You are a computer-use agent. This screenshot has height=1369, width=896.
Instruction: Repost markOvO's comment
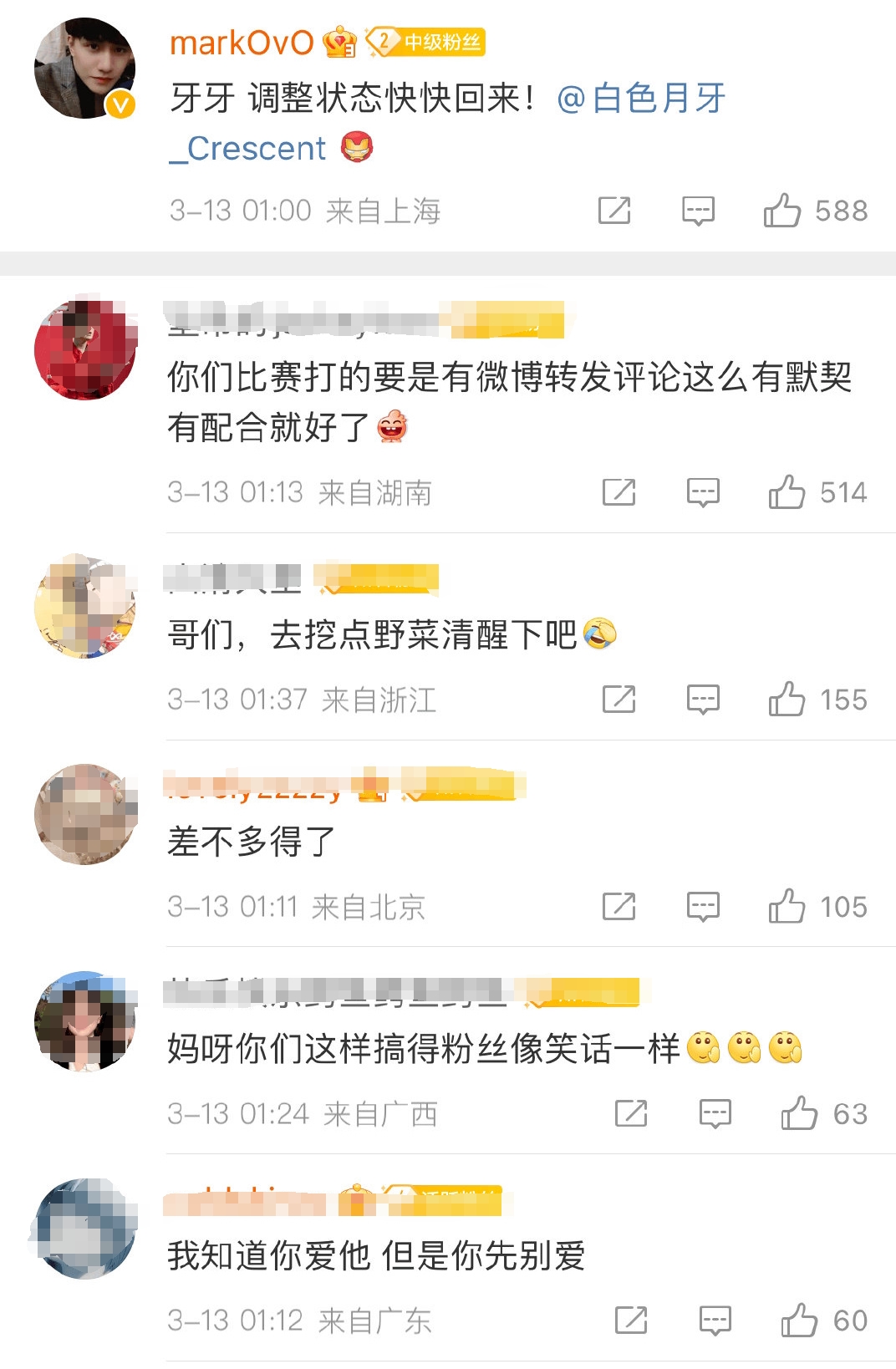pos(614,211)
